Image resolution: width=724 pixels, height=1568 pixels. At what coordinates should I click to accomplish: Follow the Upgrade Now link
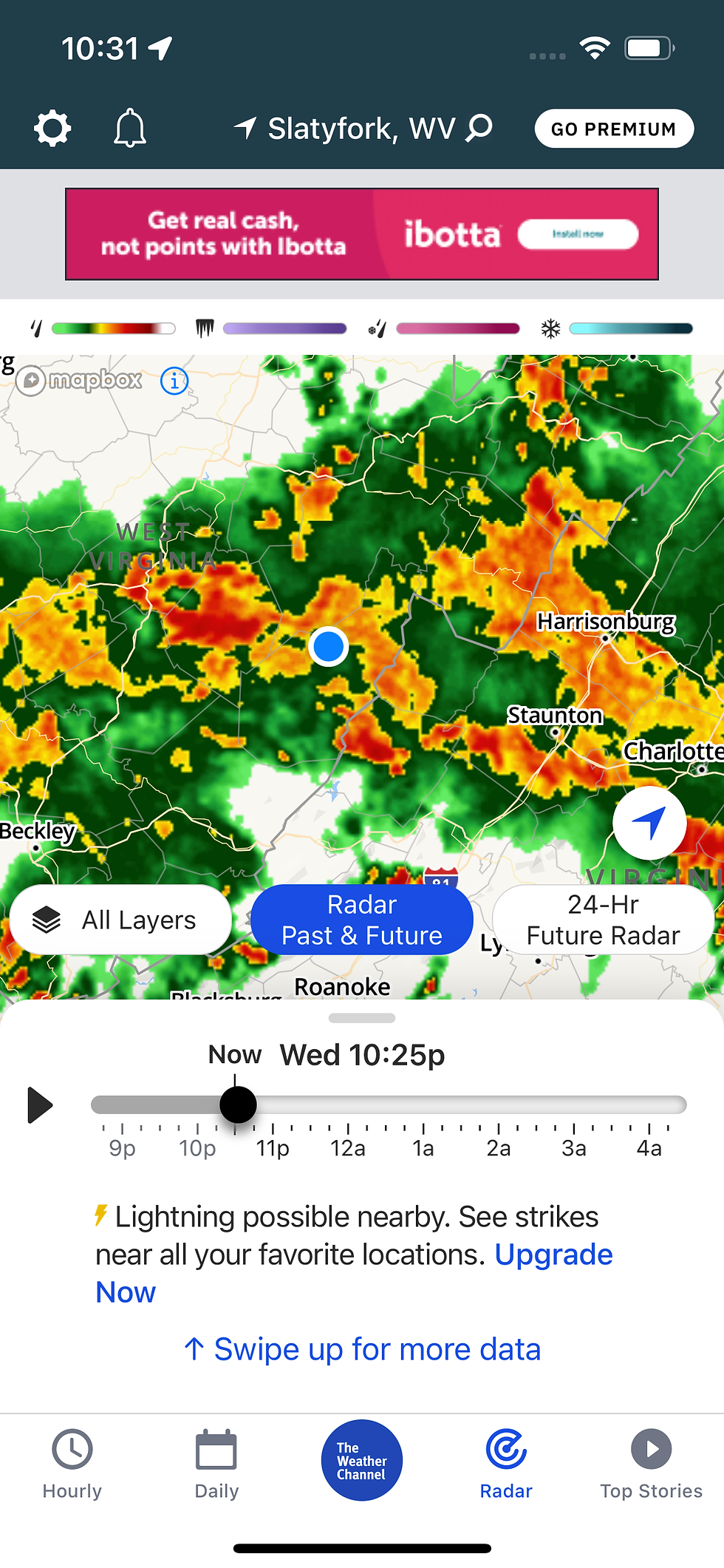[553, 1255]
